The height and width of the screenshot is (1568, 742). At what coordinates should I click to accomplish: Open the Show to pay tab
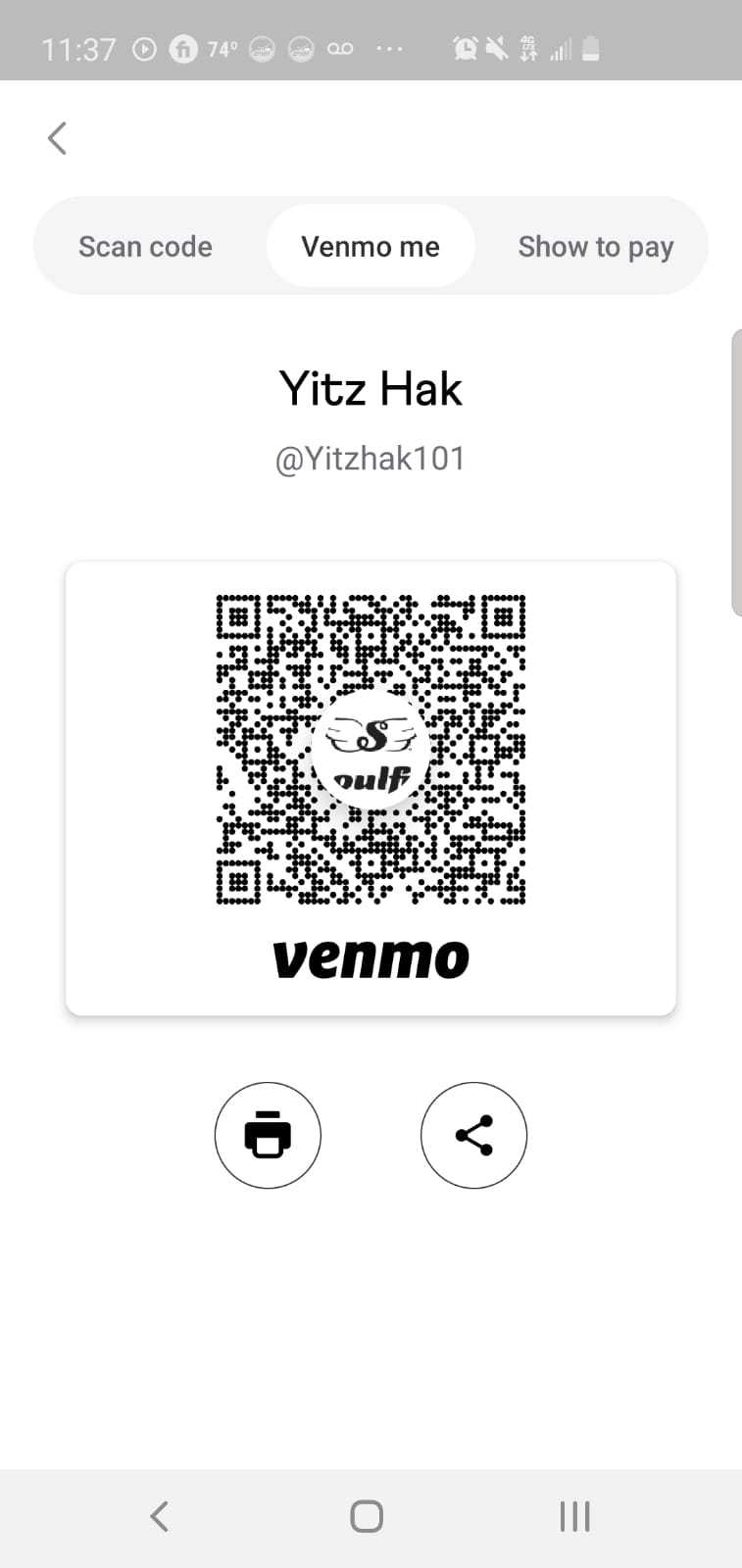(x=595, y=247)
